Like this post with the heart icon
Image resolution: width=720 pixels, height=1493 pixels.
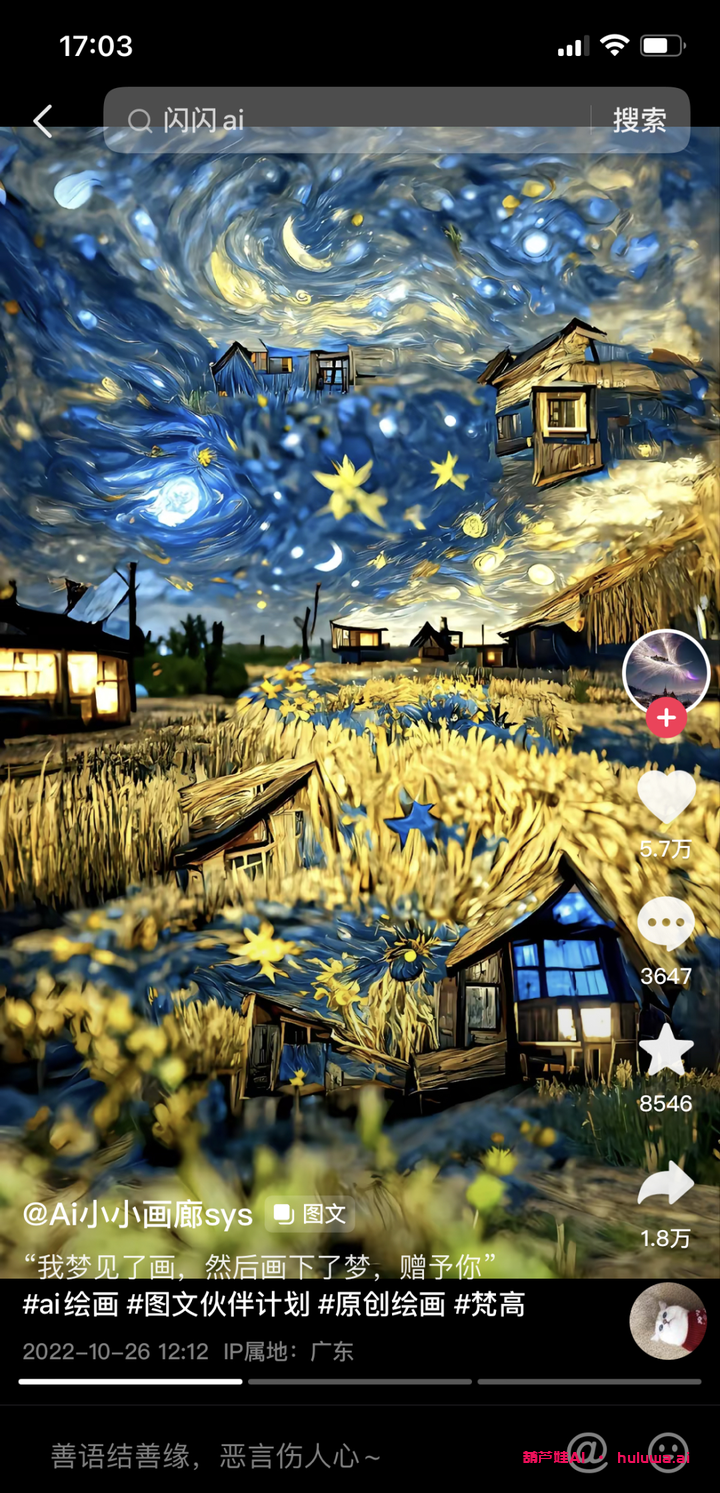pyautogui.click(x=666, y=797)
